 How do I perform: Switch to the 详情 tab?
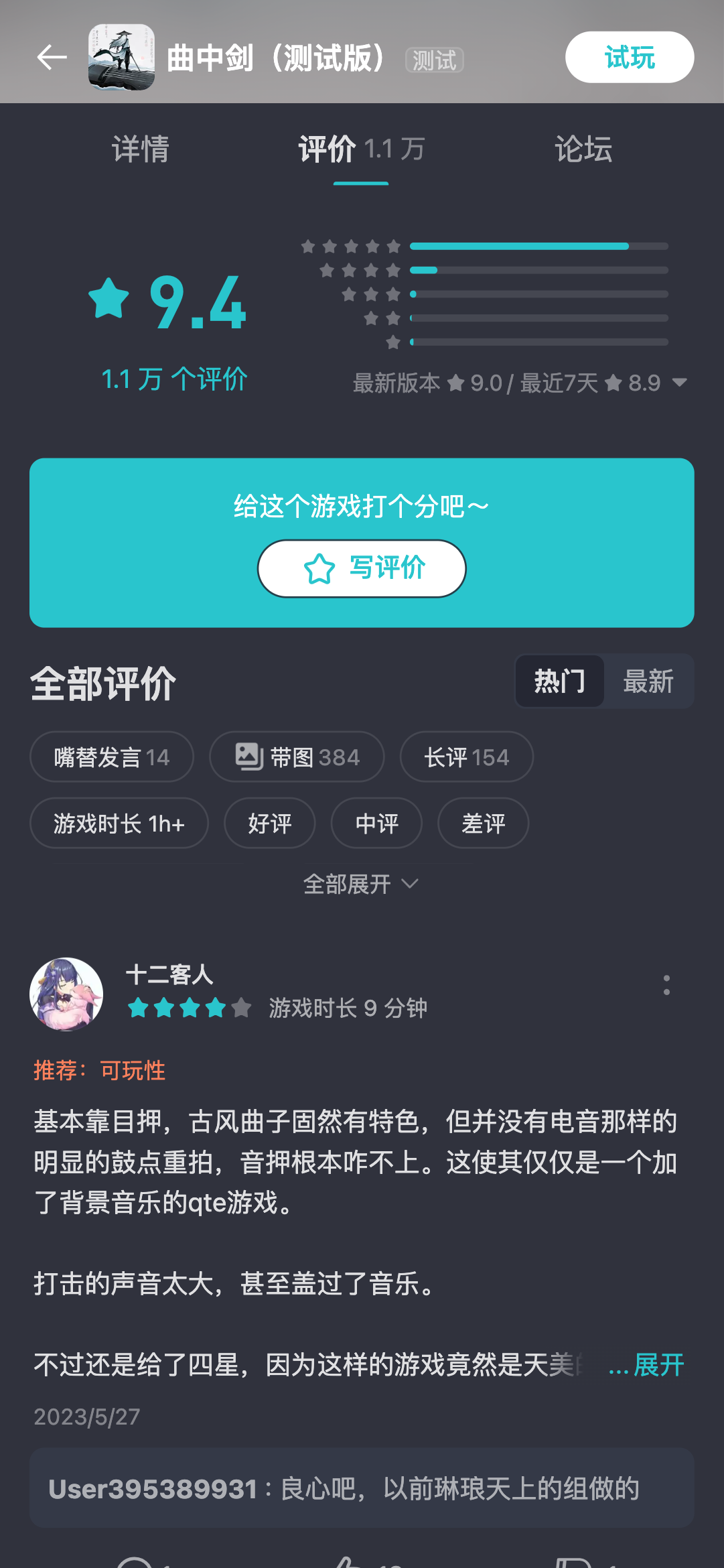click(141, 149)
